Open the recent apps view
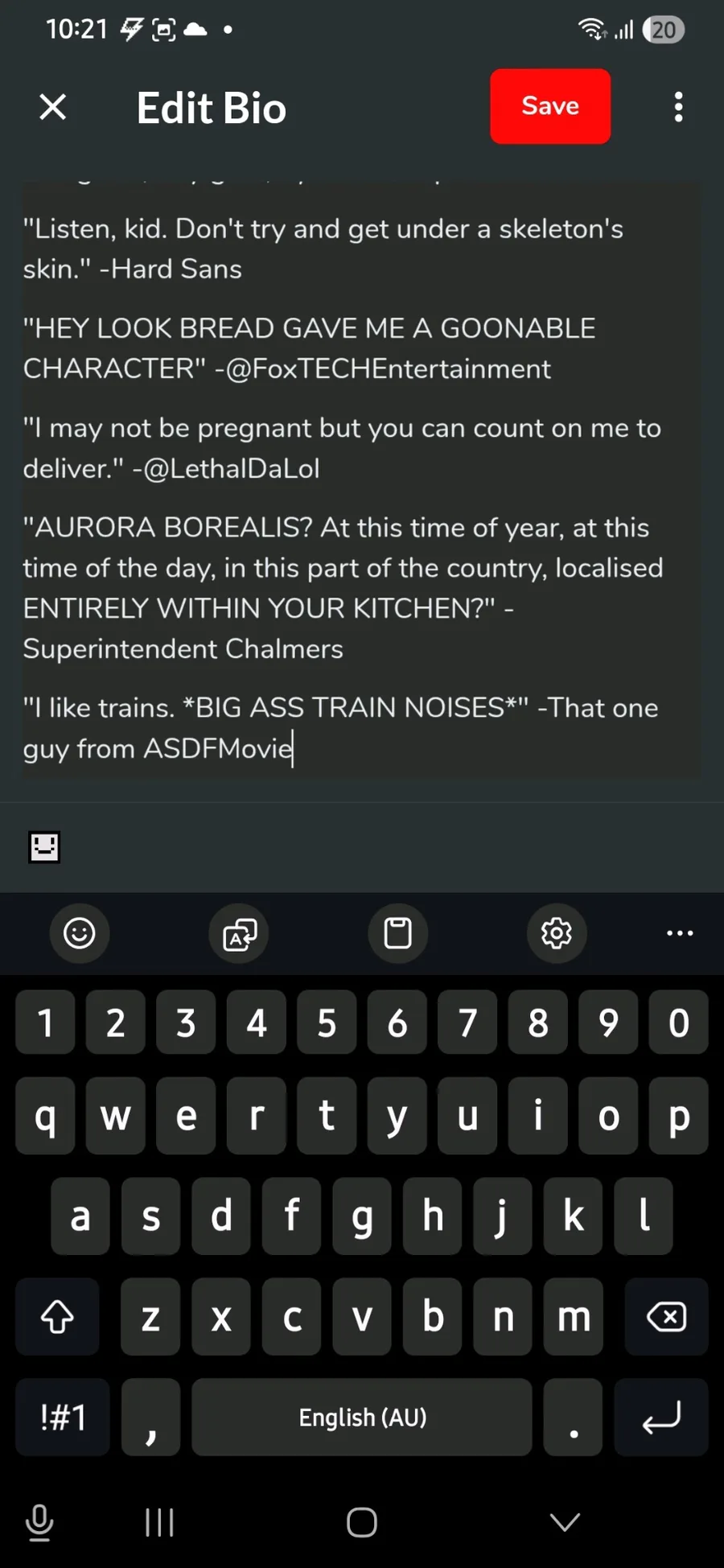The image size is (724, 1568). pyautogui.click(x=159, y=1522)
